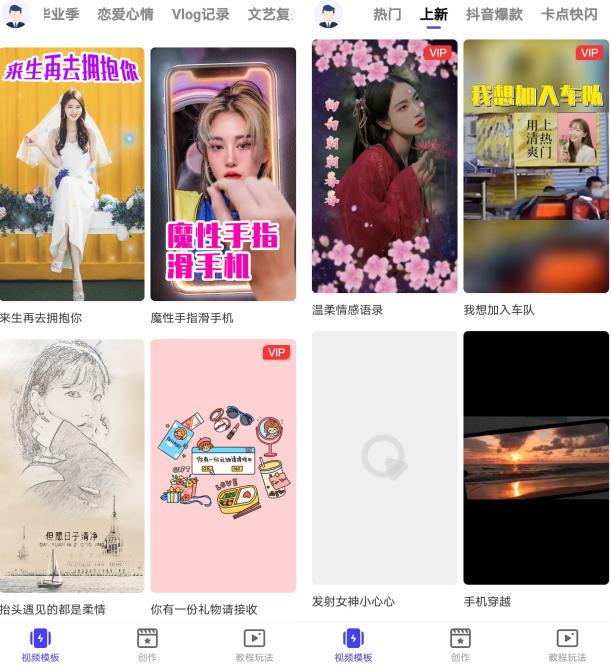This screenshot has width=611, height=671.
Task: Select the 热门 tab
Action: pos(387,14)
